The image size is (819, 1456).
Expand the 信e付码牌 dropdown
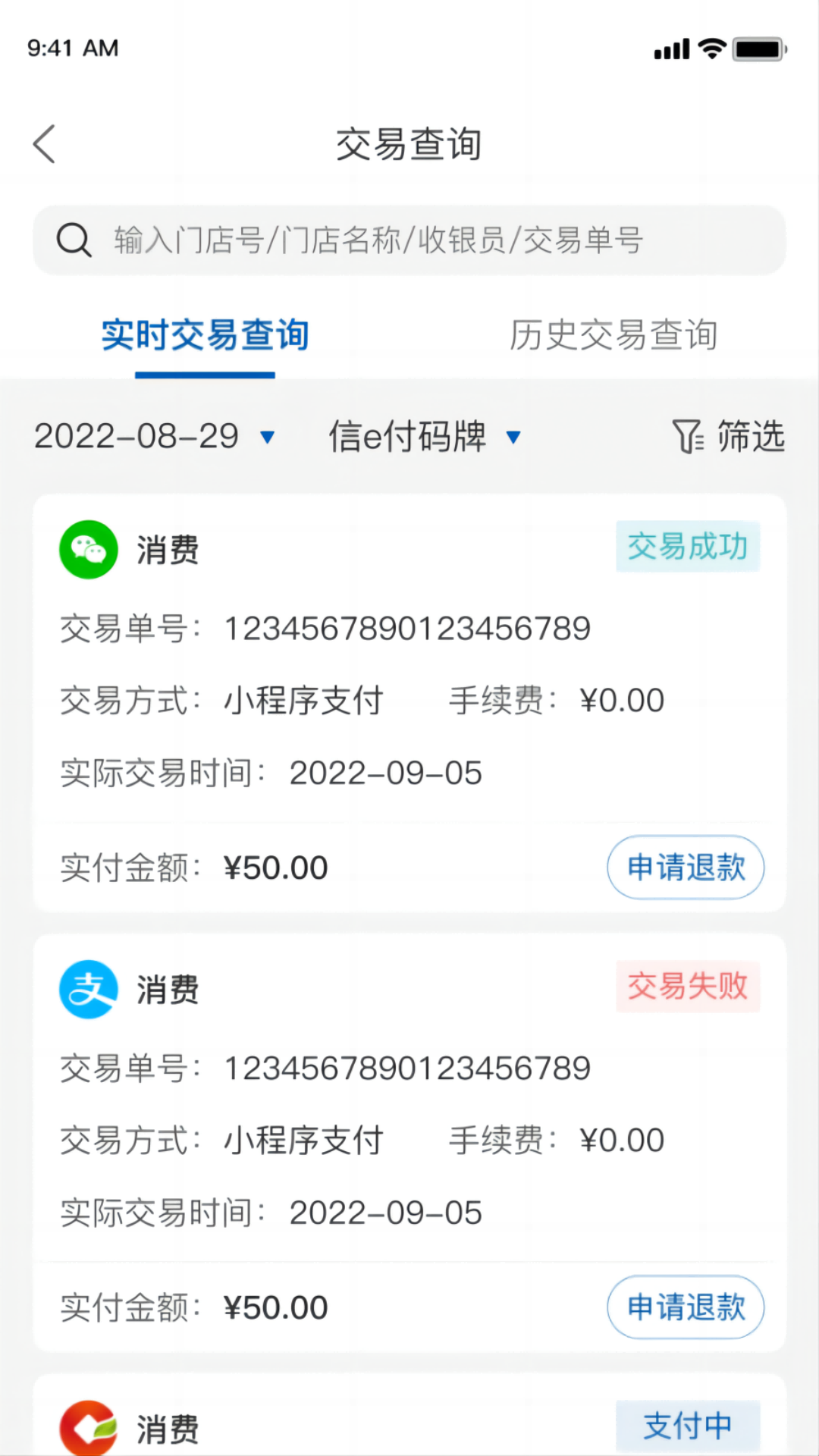pyautogui.click(x=425, y=437)
